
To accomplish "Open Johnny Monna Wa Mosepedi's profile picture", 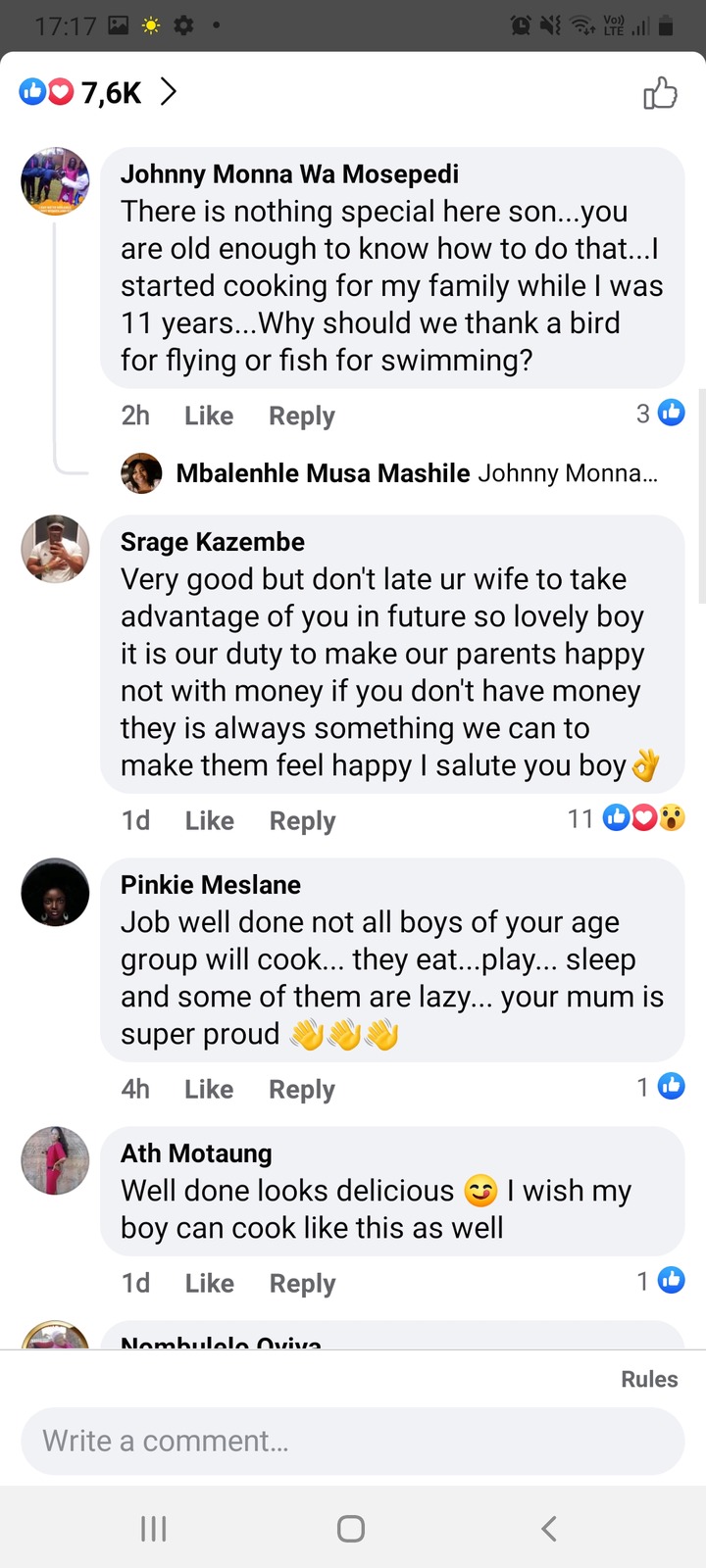I will (56, 182).
